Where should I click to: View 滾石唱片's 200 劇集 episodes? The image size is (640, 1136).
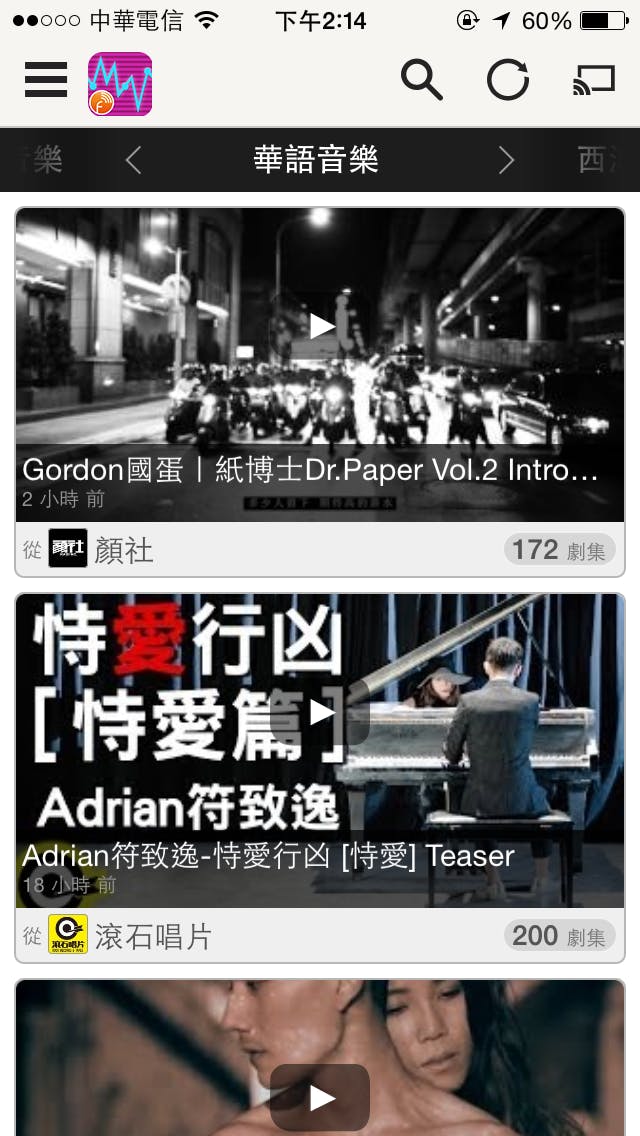(559, 935)
